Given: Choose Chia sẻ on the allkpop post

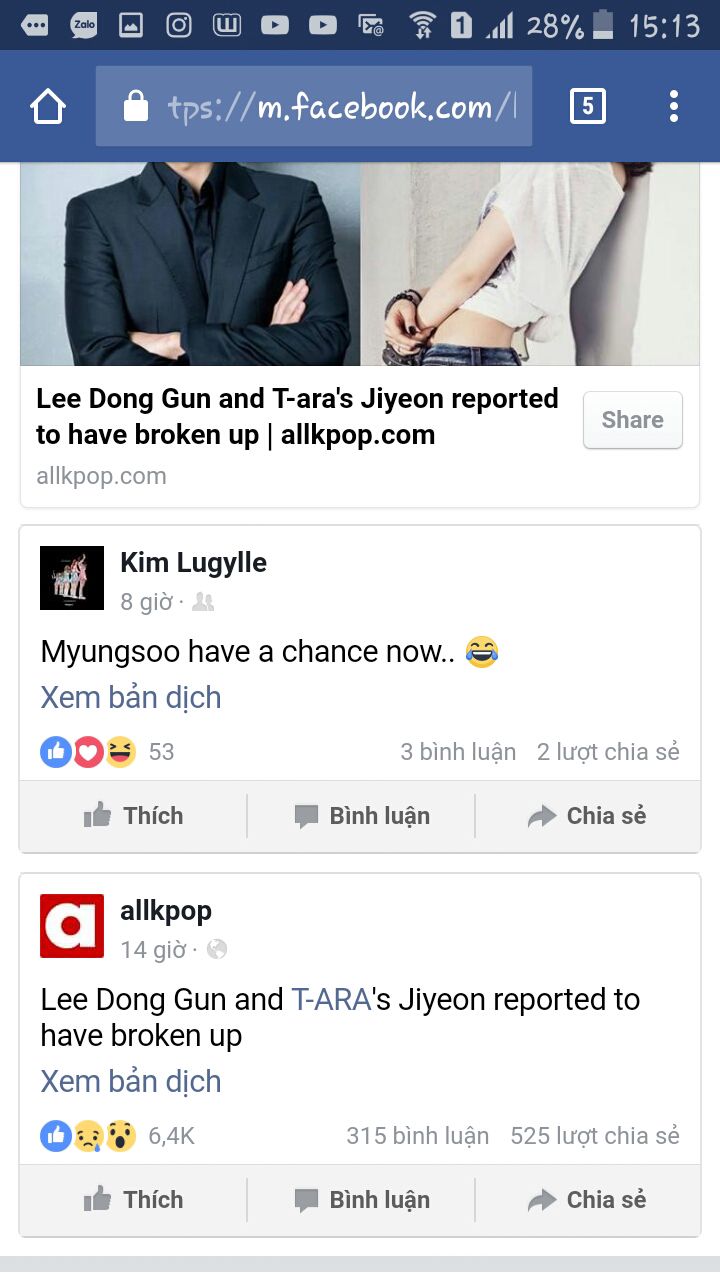Looking at the screenshot, I should pos(587,1200).
